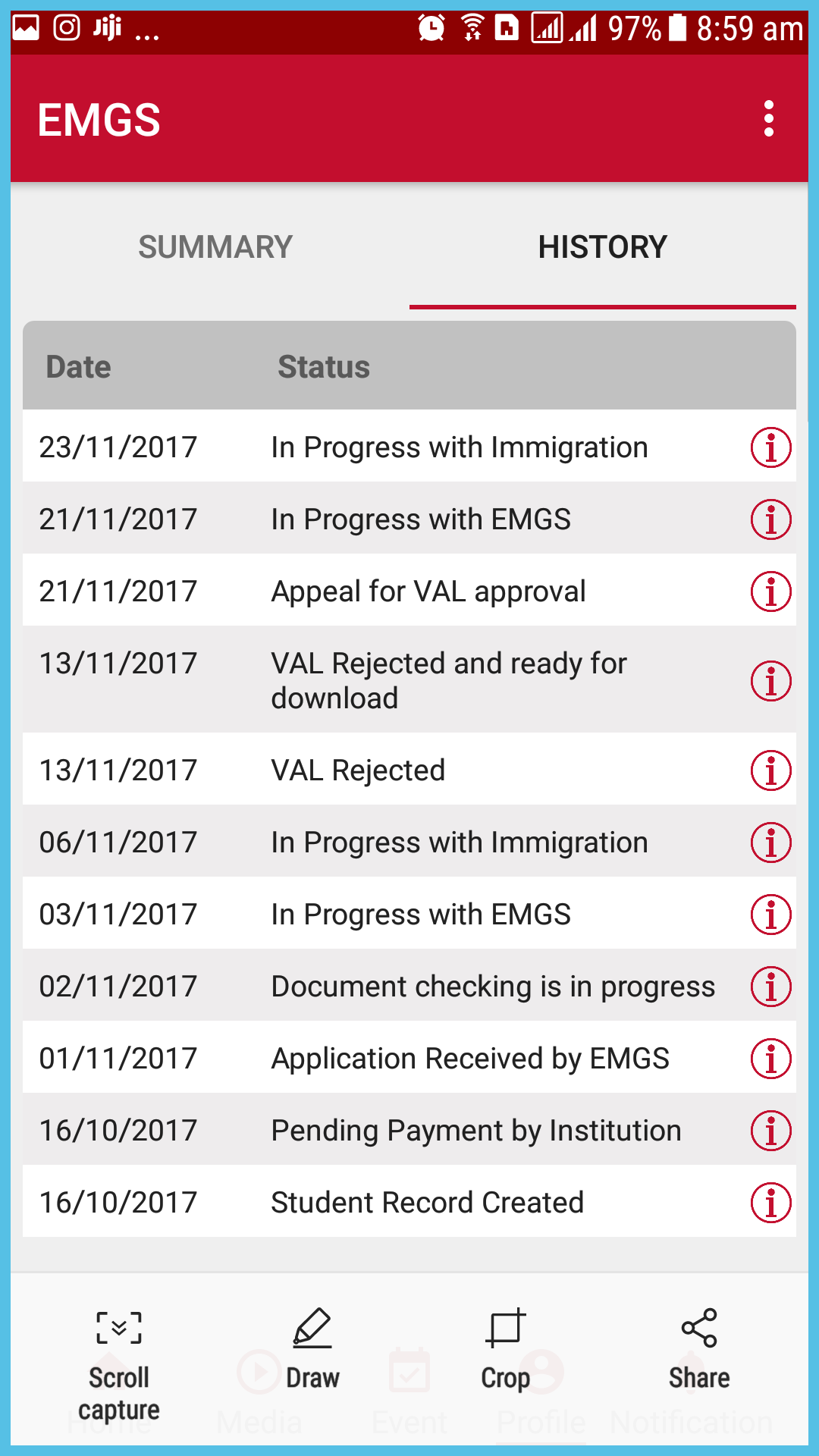Open info for 21/11/2017 In Progress with EMGS
The width and height of the screenshot is (819, 1456).
770,519
